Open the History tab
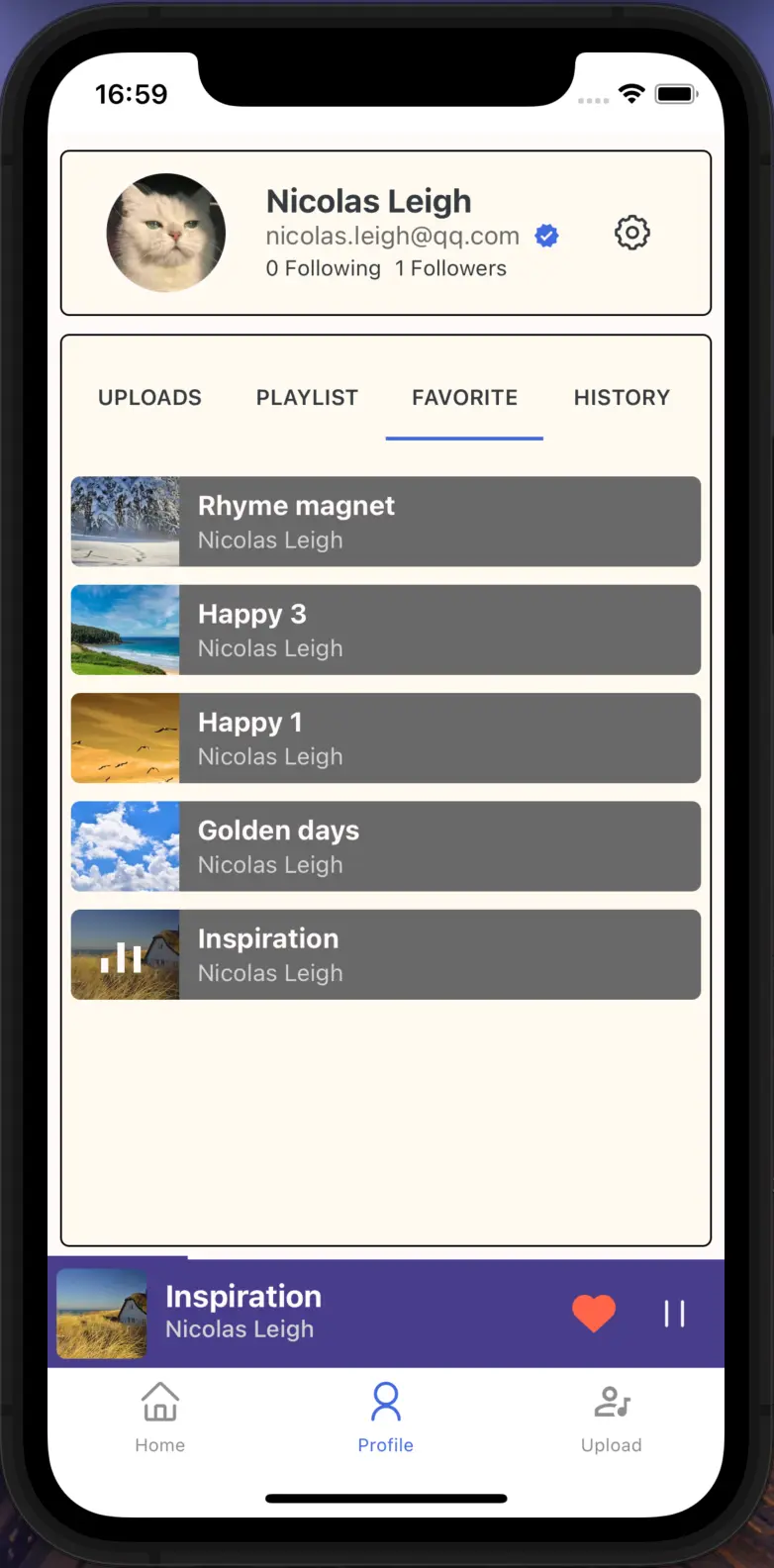Image resolution: width=774 pixels, height=1568 pixels. pyautogui.click(x=622, y=397)
